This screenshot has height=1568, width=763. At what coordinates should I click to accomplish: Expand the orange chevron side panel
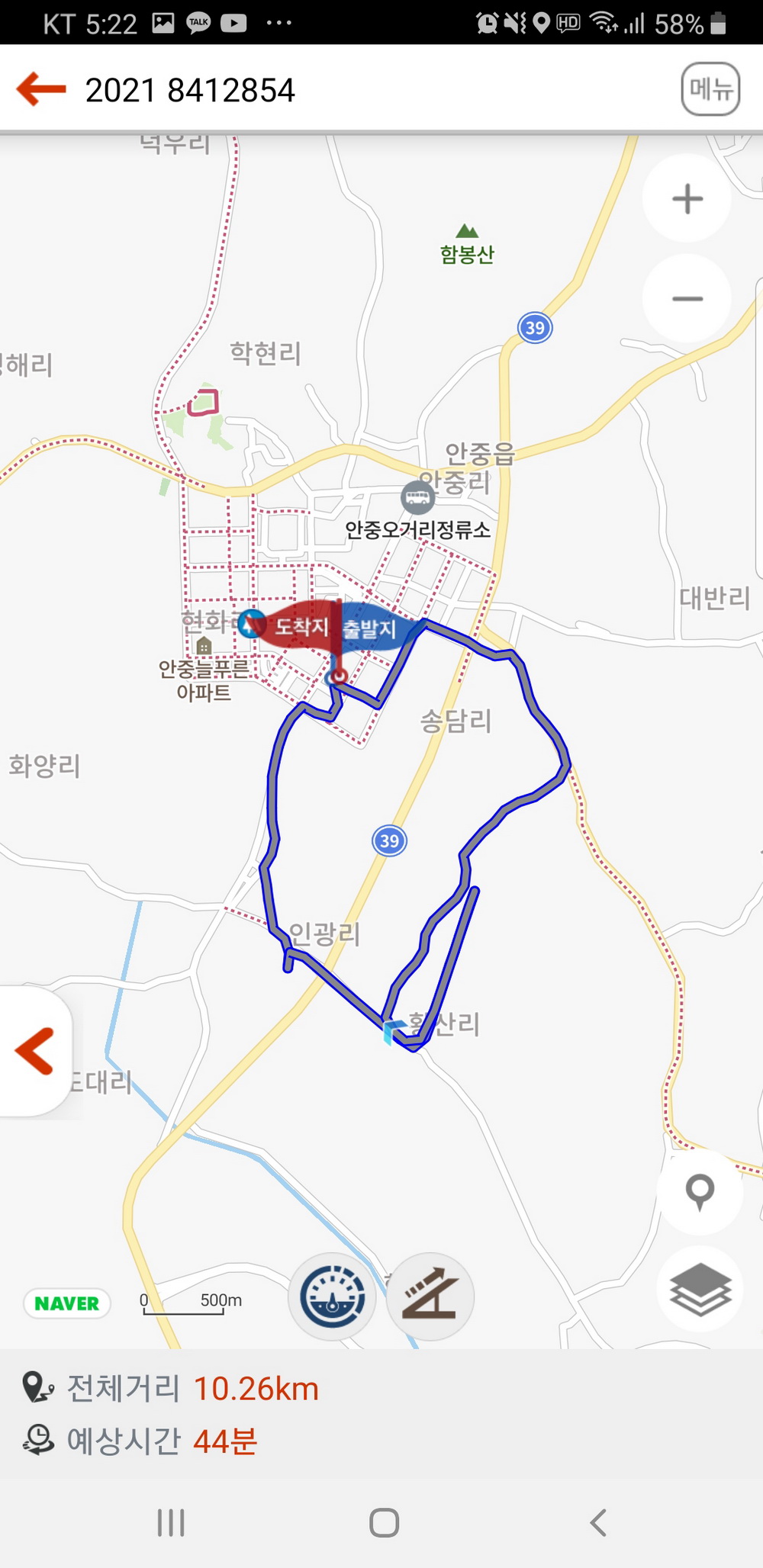click(34, 1051)
